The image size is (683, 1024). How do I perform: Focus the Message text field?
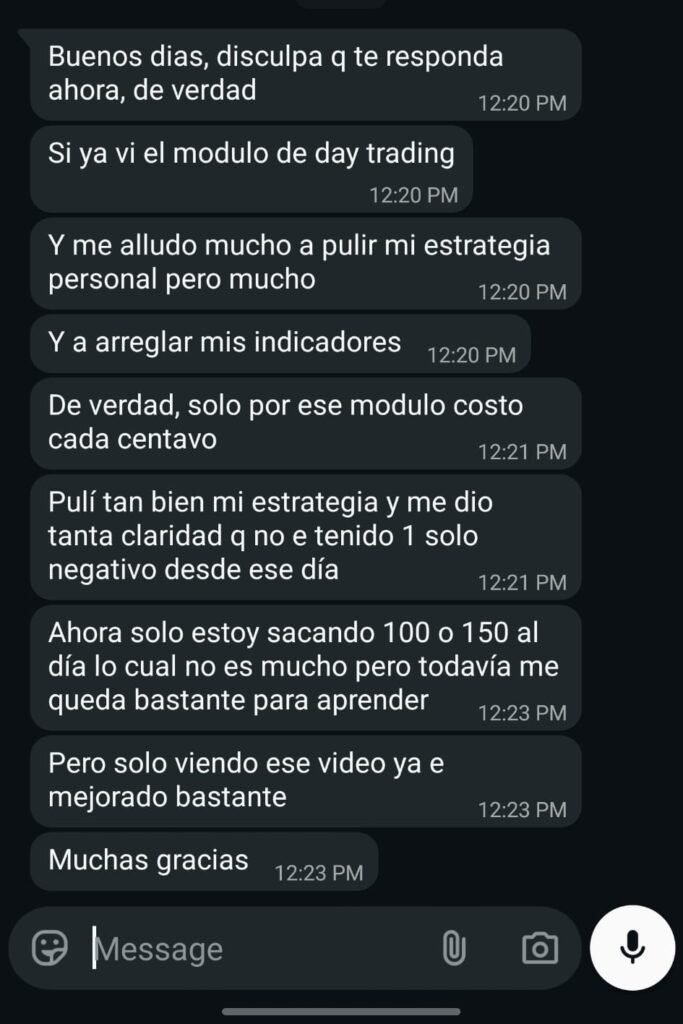250,948
